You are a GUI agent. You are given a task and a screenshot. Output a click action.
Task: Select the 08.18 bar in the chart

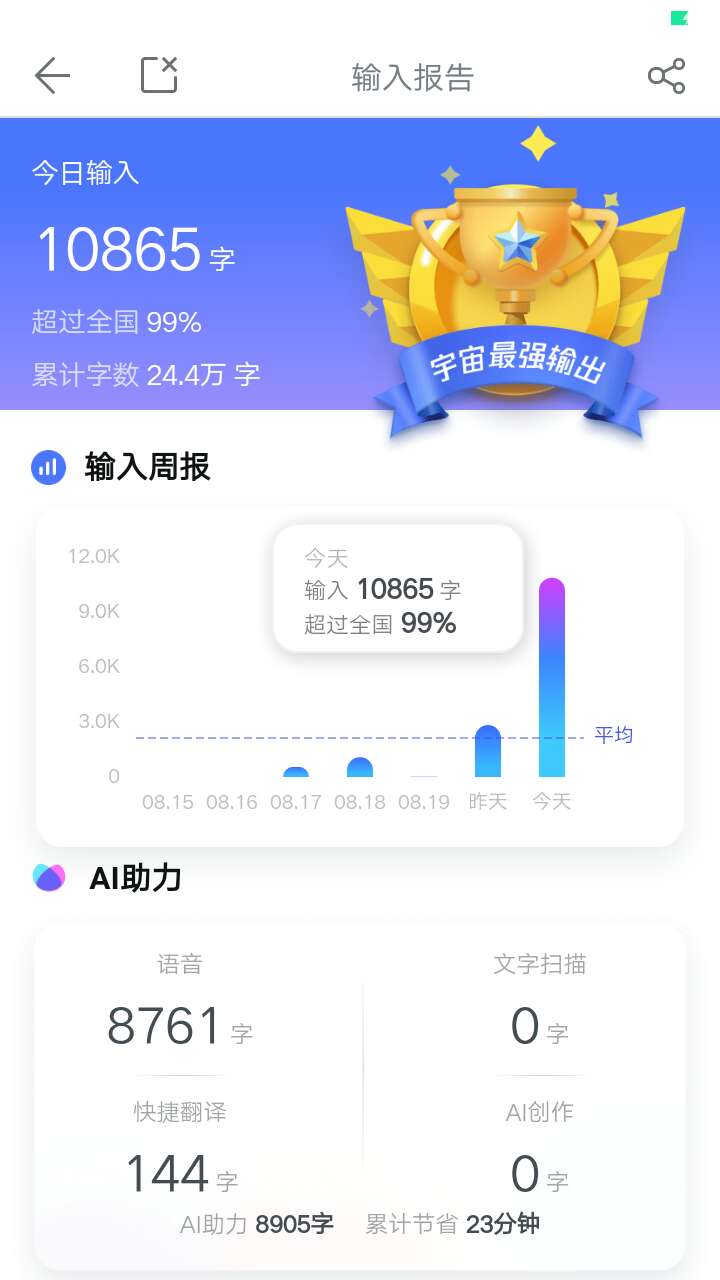tap(360, 767)
